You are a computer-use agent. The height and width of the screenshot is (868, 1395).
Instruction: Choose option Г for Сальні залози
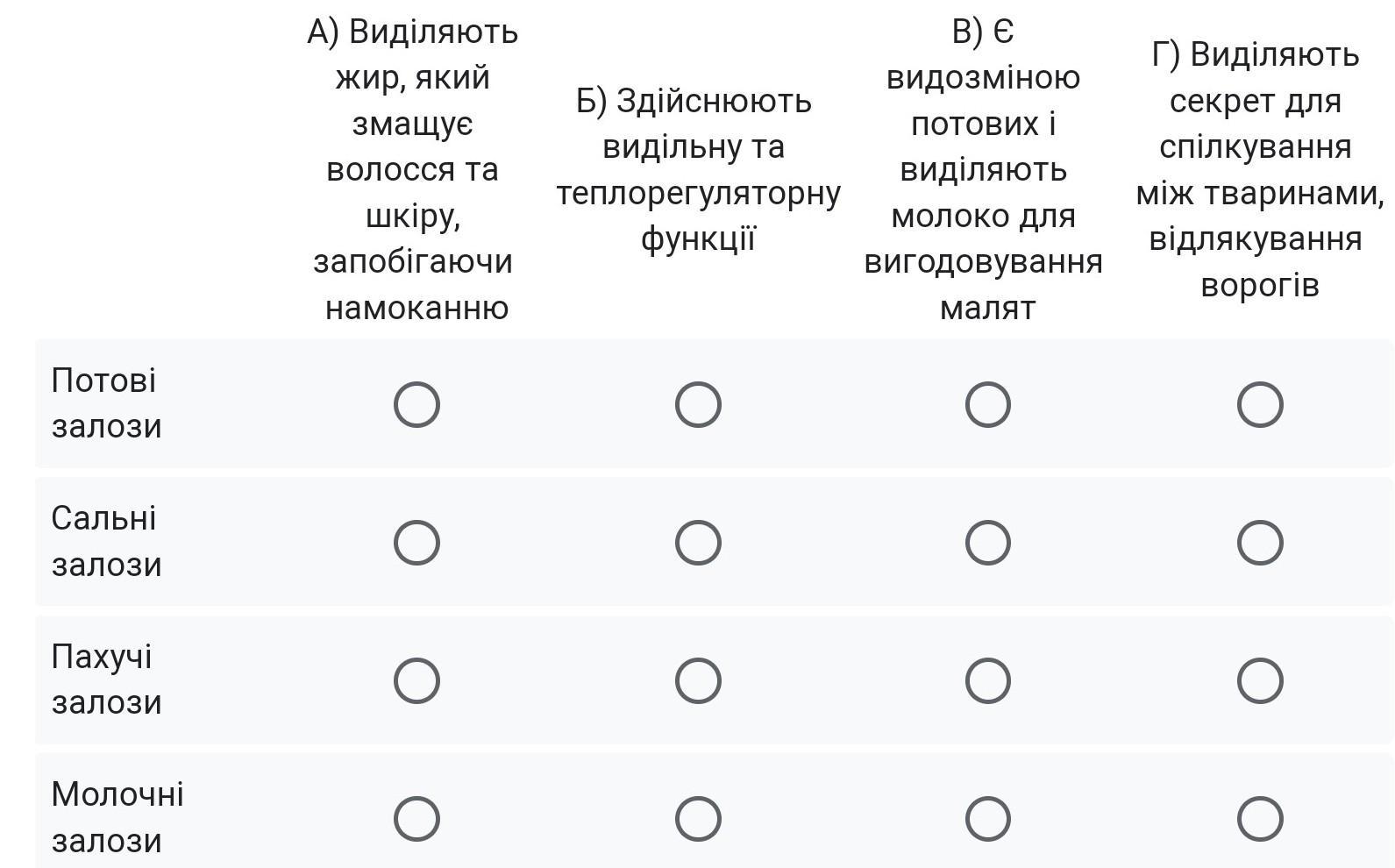(x=1260, y=543)
